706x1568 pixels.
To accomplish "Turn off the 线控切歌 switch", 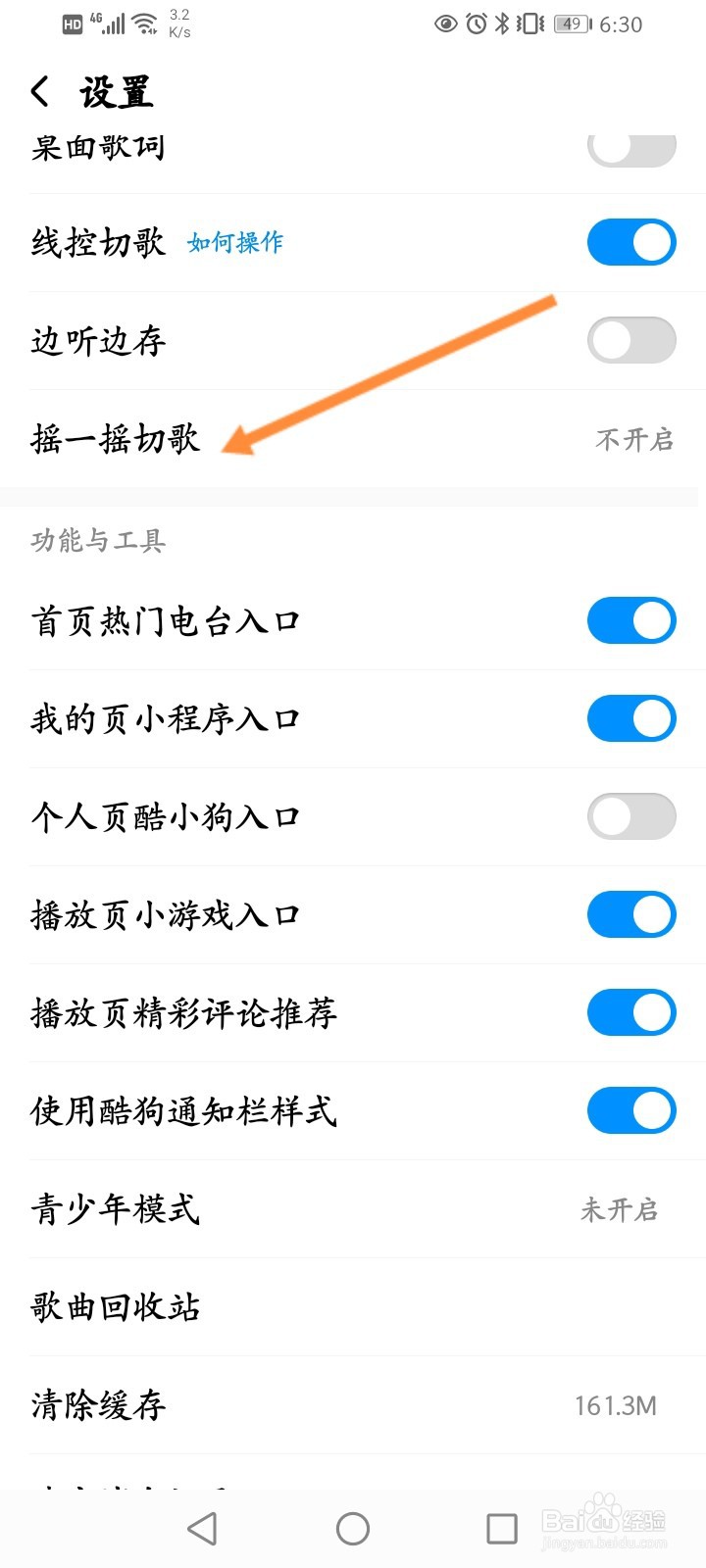I will click(x=631, y=242).
